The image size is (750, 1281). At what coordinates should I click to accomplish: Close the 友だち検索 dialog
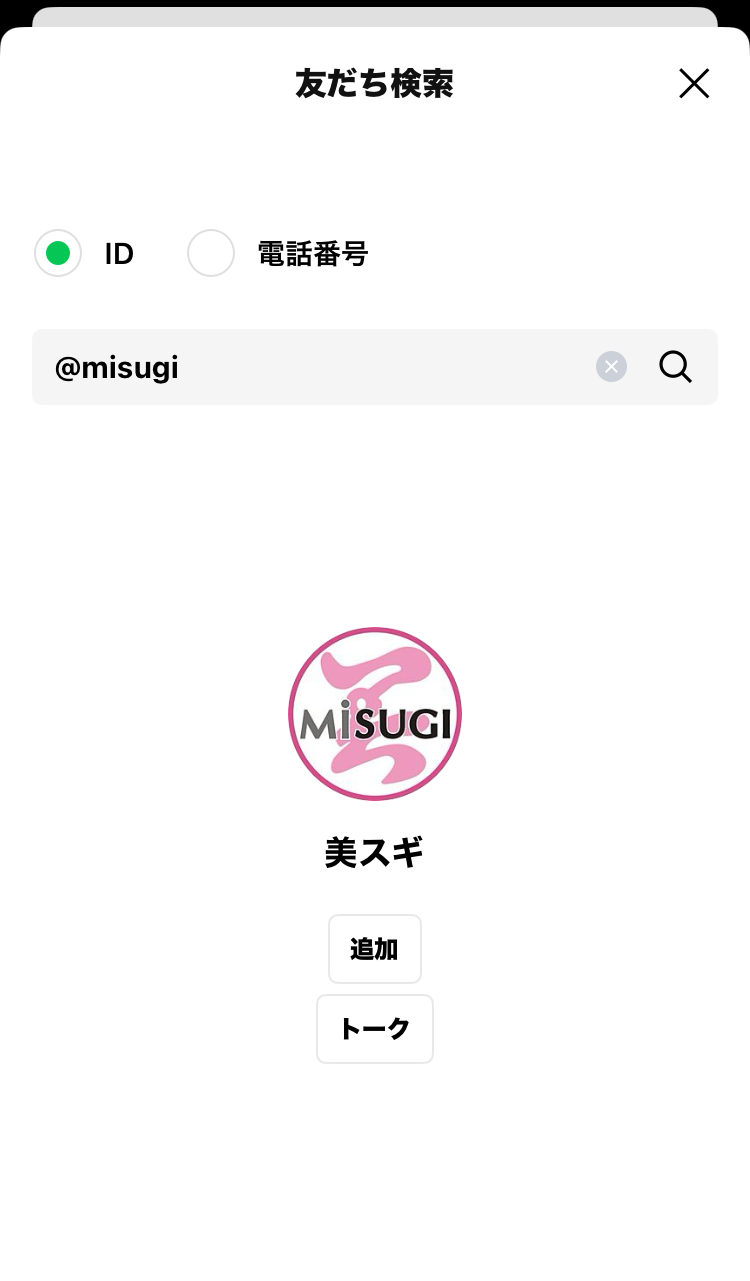click(693, 84)
